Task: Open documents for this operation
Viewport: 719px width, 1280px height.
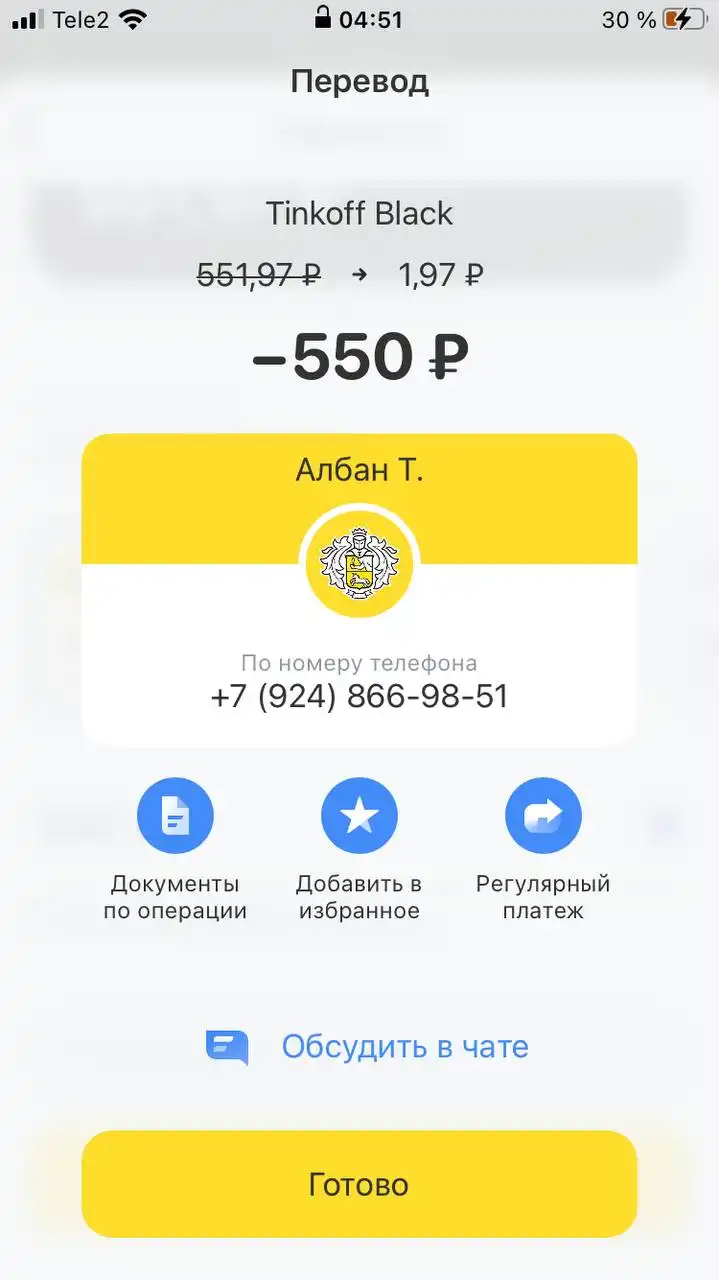Action: 175,816
